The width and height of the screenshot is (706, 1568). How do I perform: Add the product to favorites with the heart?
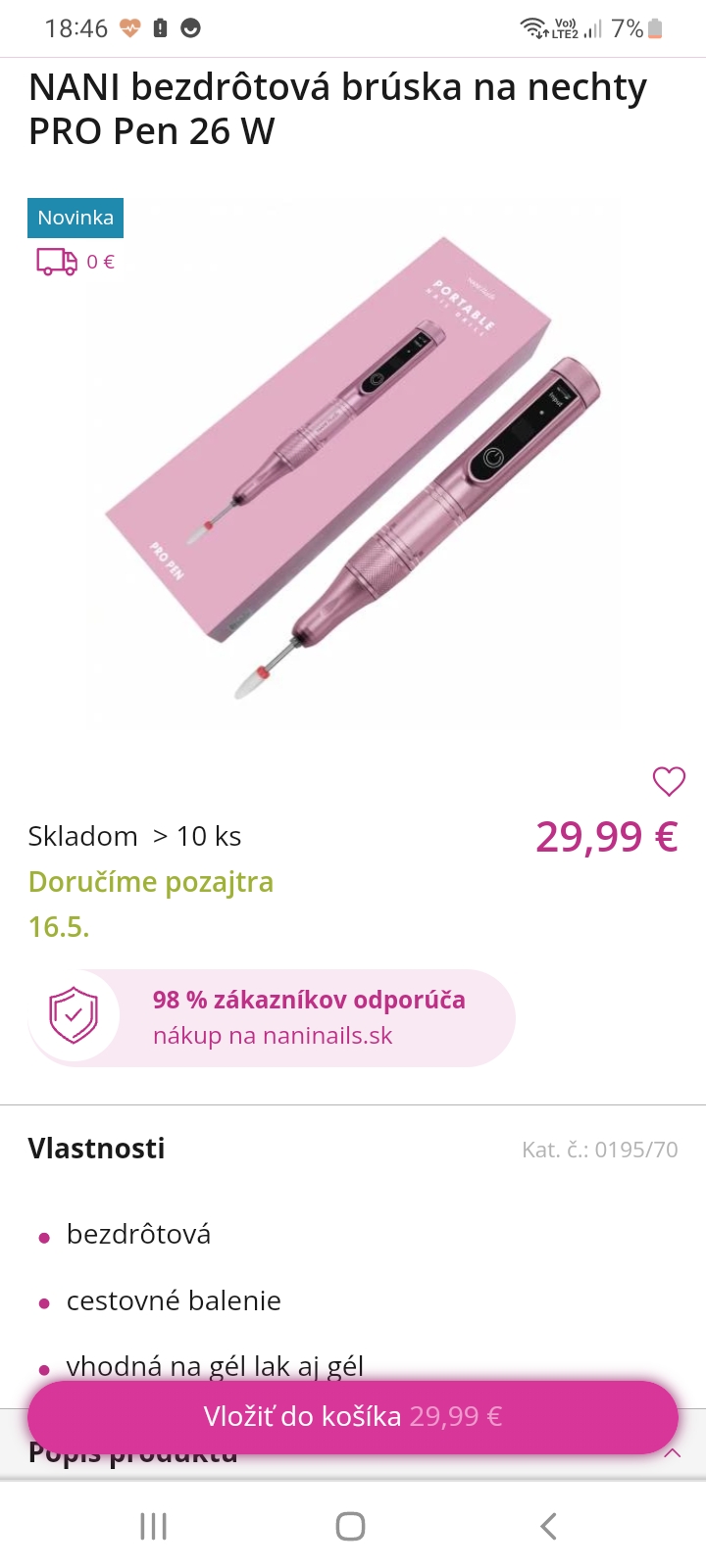point(669,781)
